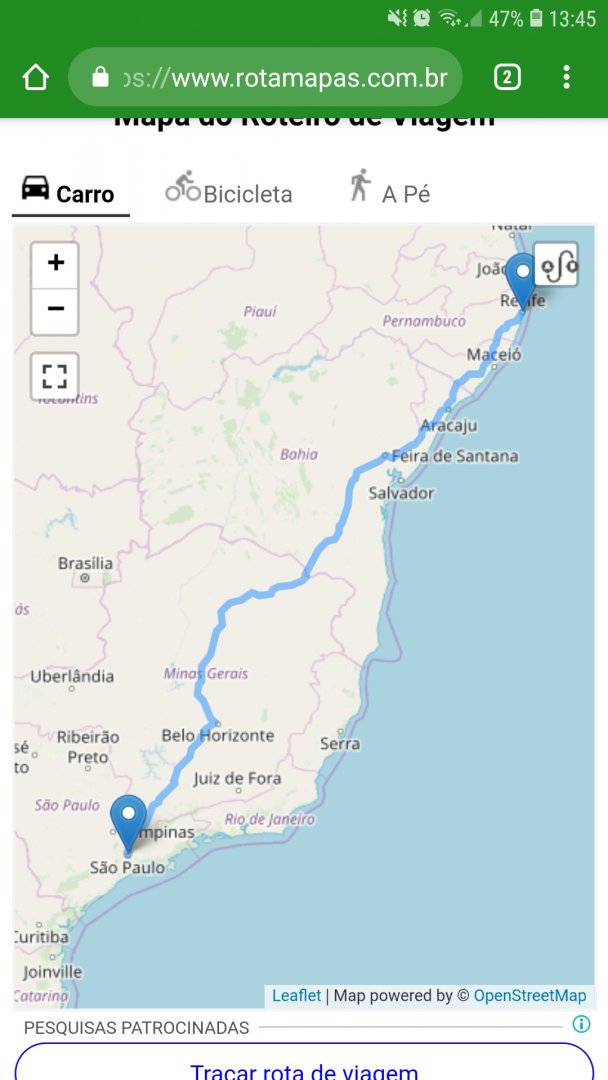Viewport: 608px width, 1080px height.
Task: Zoom out on the map
Action: coord(55,310)
